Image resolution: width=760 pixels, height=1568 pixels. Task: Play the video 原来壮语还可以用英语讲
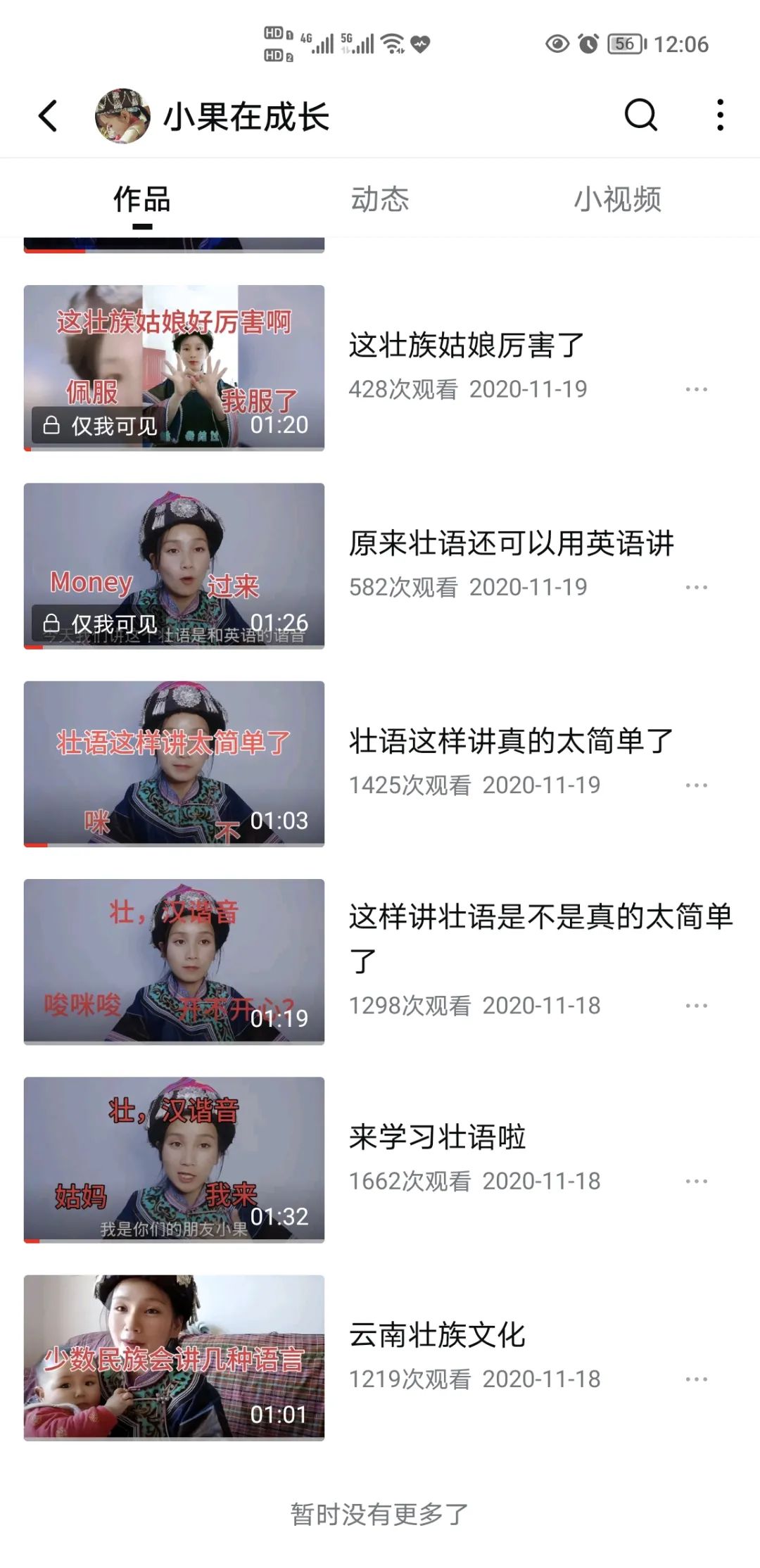174,565
